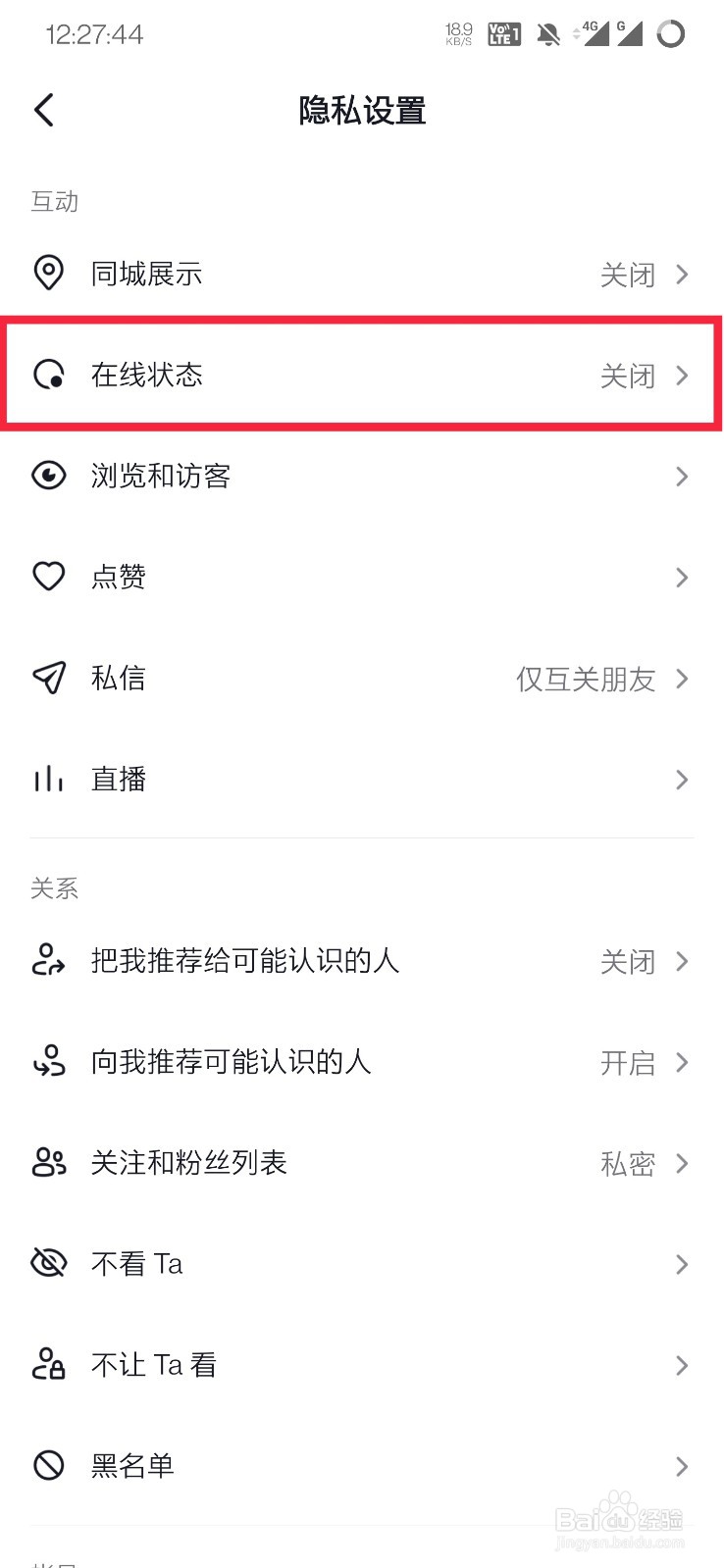Select the paper plane icon beside 私信
The height and width of the screenshot is (1568, 724).
49,678
